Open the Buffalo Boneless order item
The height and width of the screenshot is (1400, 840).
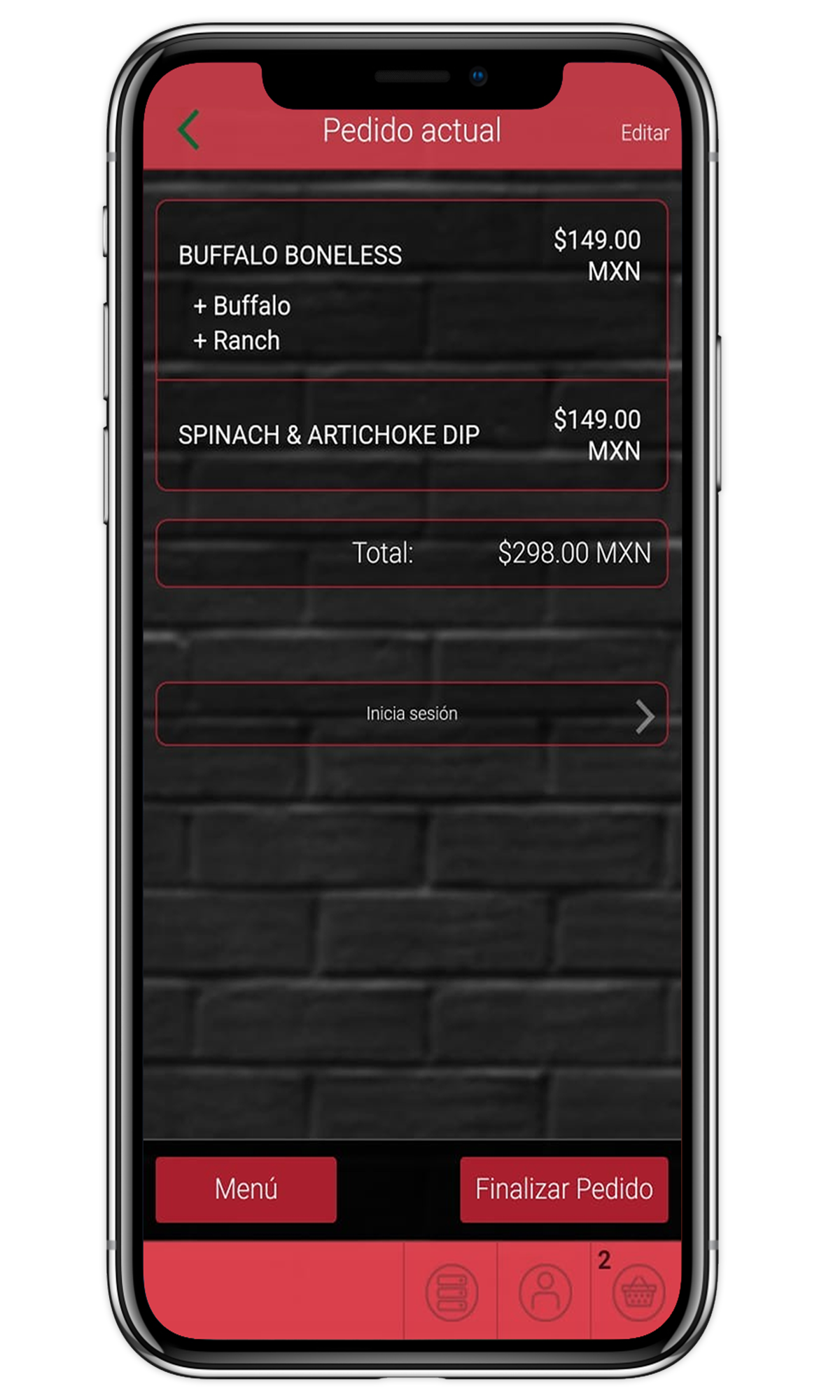411,290
